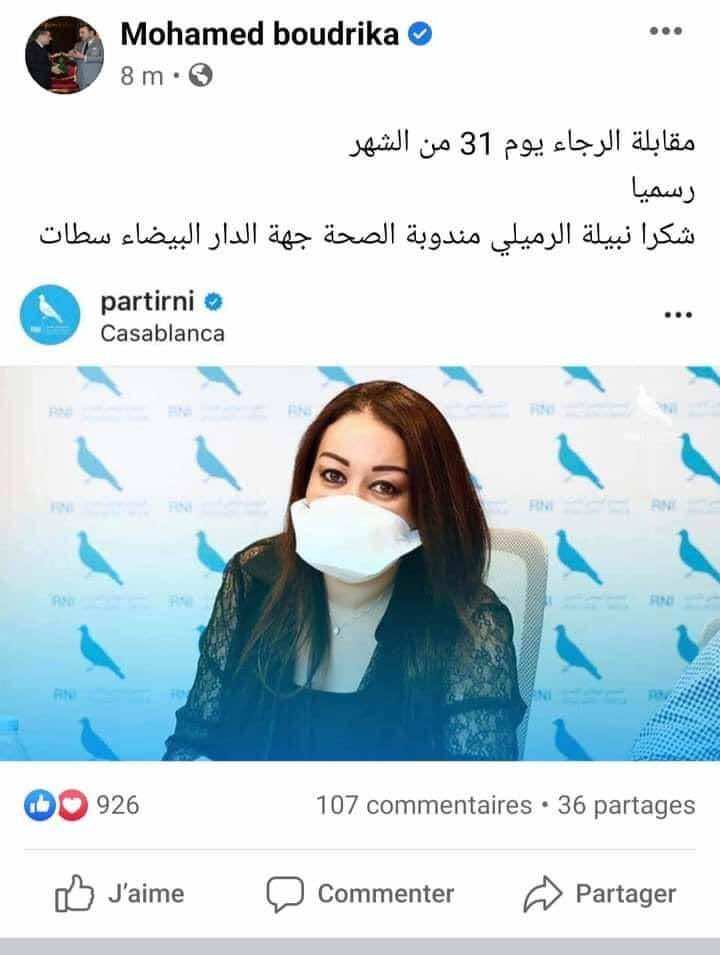Tap Commenter to write a comment
720x955 pixels.
point(360,893)
